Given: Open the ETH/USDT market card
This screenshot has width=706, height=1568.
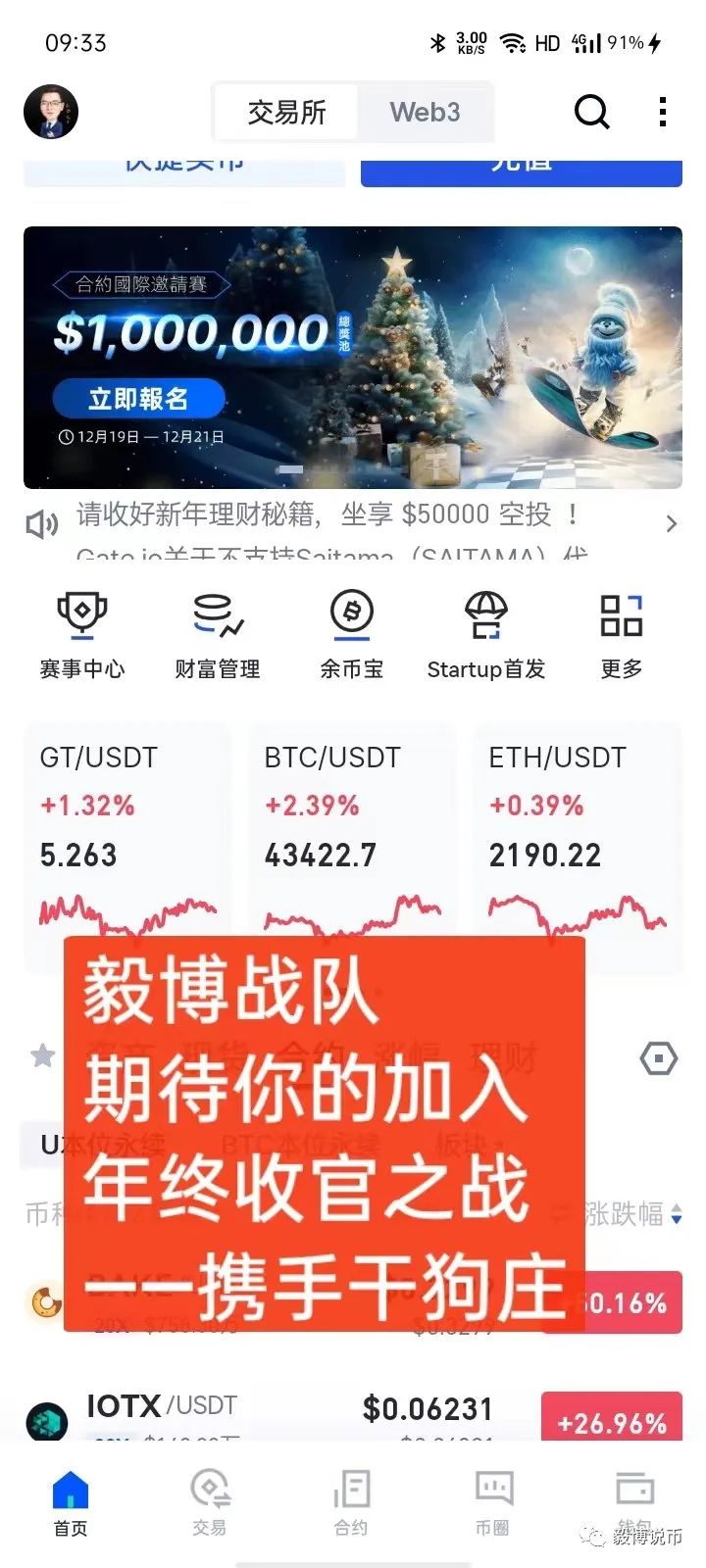Looking at the screenshot, I should click(x=577, y=833).
